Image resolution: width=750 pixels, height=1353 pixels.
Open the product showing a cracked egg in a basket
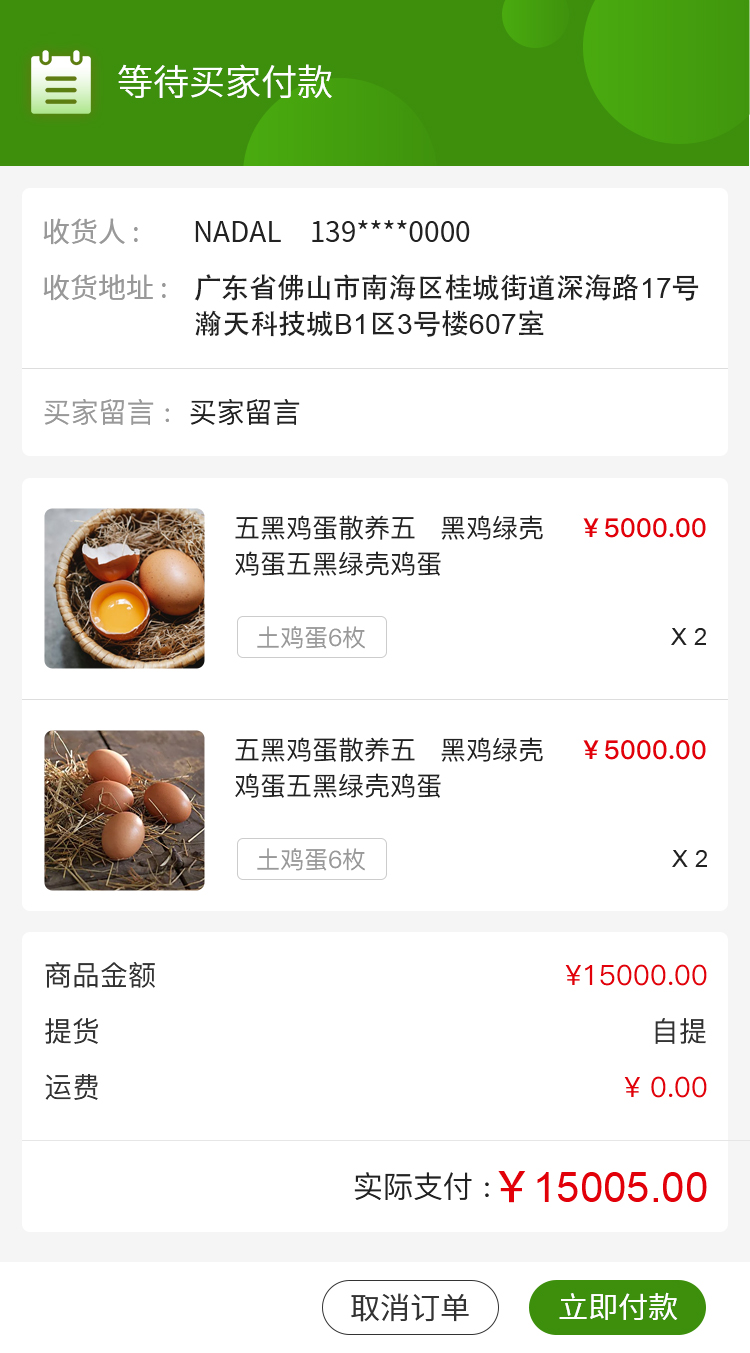125,588
